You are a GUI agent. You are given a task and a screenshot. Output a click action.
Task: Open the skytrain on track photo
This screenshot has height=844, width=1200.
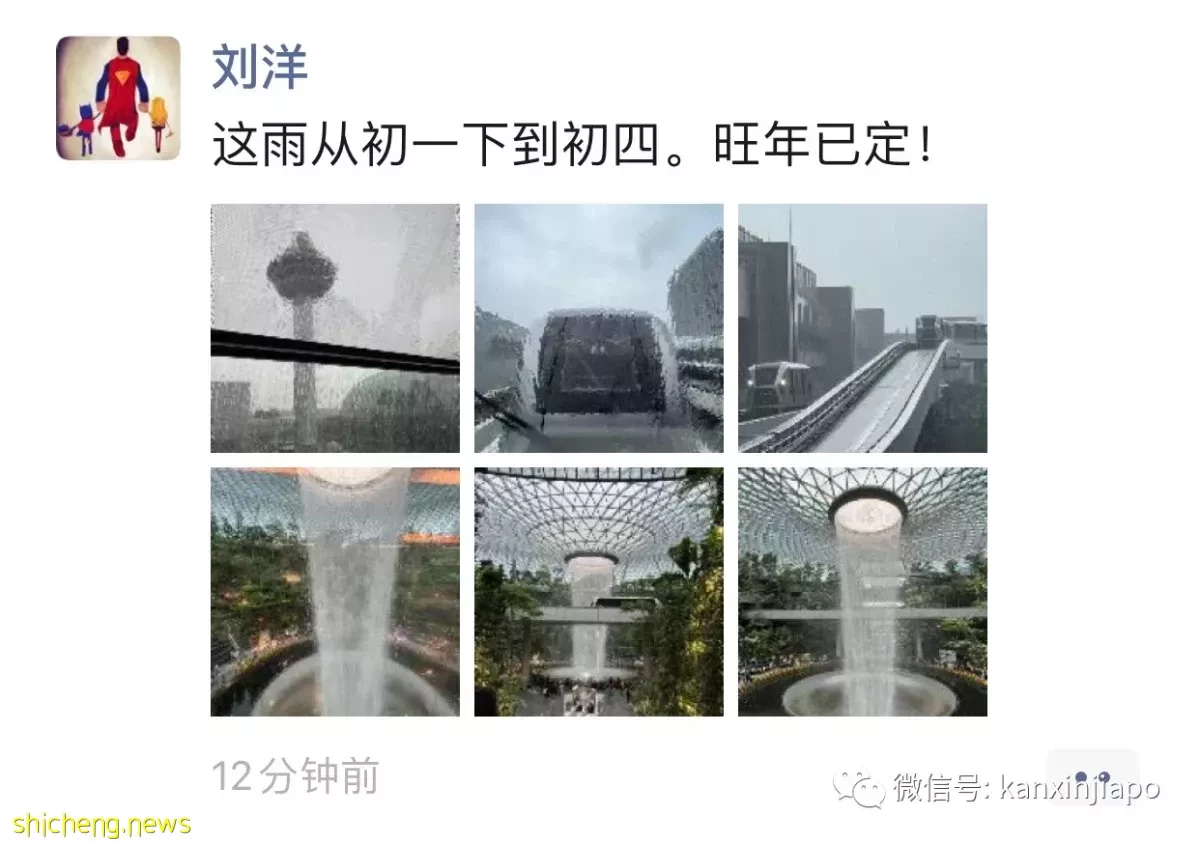[862, 328]
